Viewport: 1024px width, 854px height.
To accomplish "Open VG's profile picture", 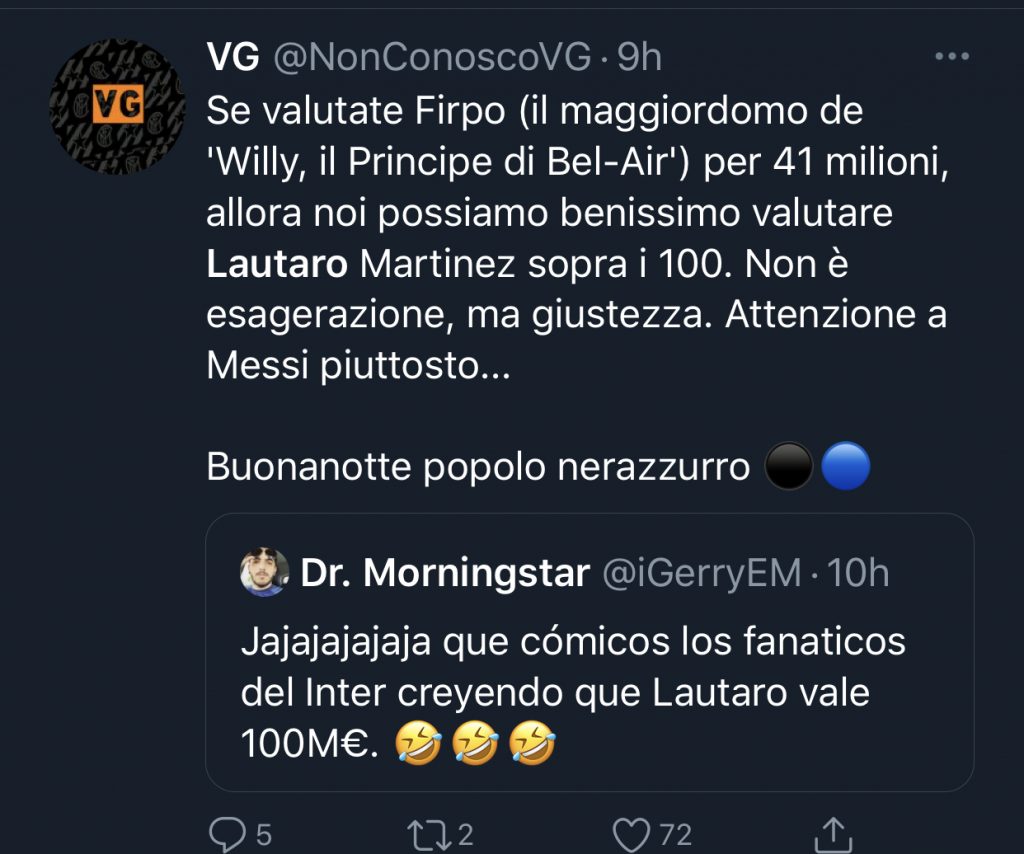I will [117, 106].
